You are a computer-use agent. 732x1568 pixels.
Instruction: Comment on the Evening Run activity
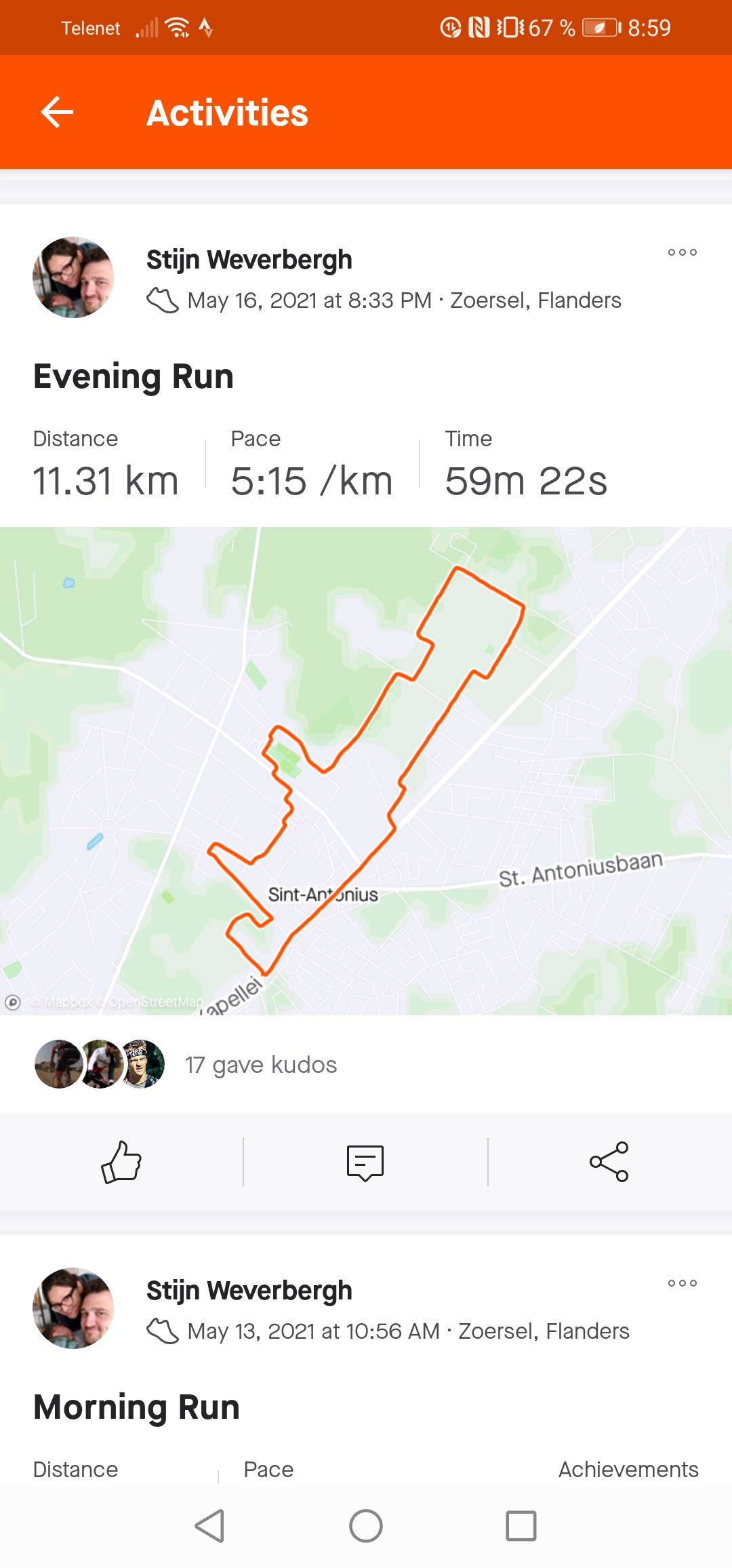click(365, 1162)
